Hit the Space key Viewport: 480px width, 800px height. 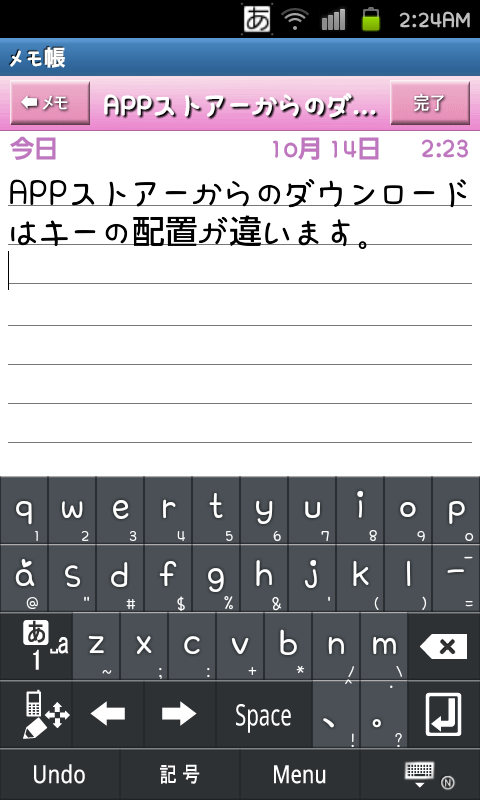point(263,715)
